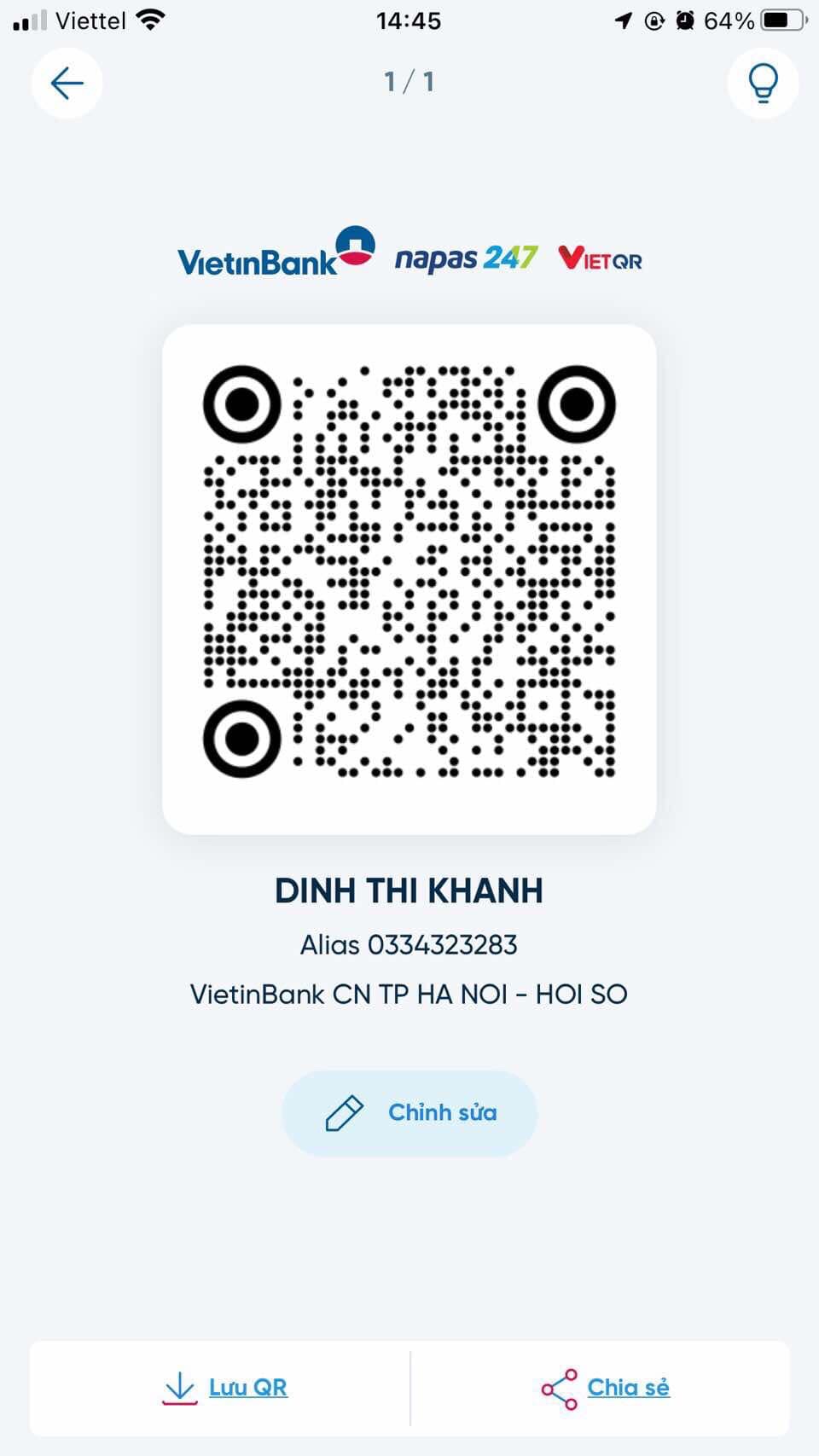This screenshot has width=819, height=1456.
Task: Open the lightbulb tips icon
Action: coord(763,83)
